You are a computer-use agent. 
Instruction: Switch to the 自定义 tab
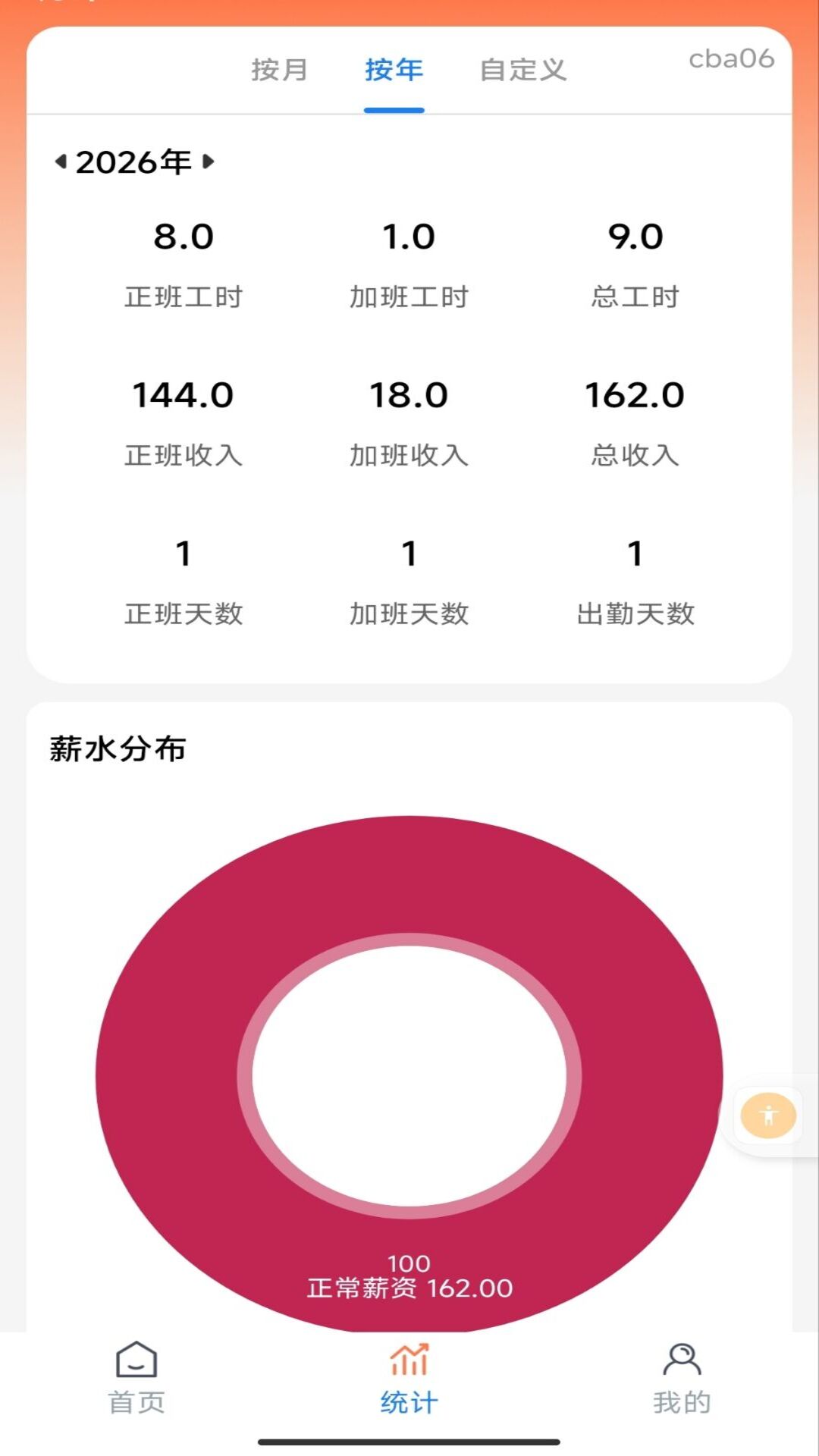(x=525, y=70)
